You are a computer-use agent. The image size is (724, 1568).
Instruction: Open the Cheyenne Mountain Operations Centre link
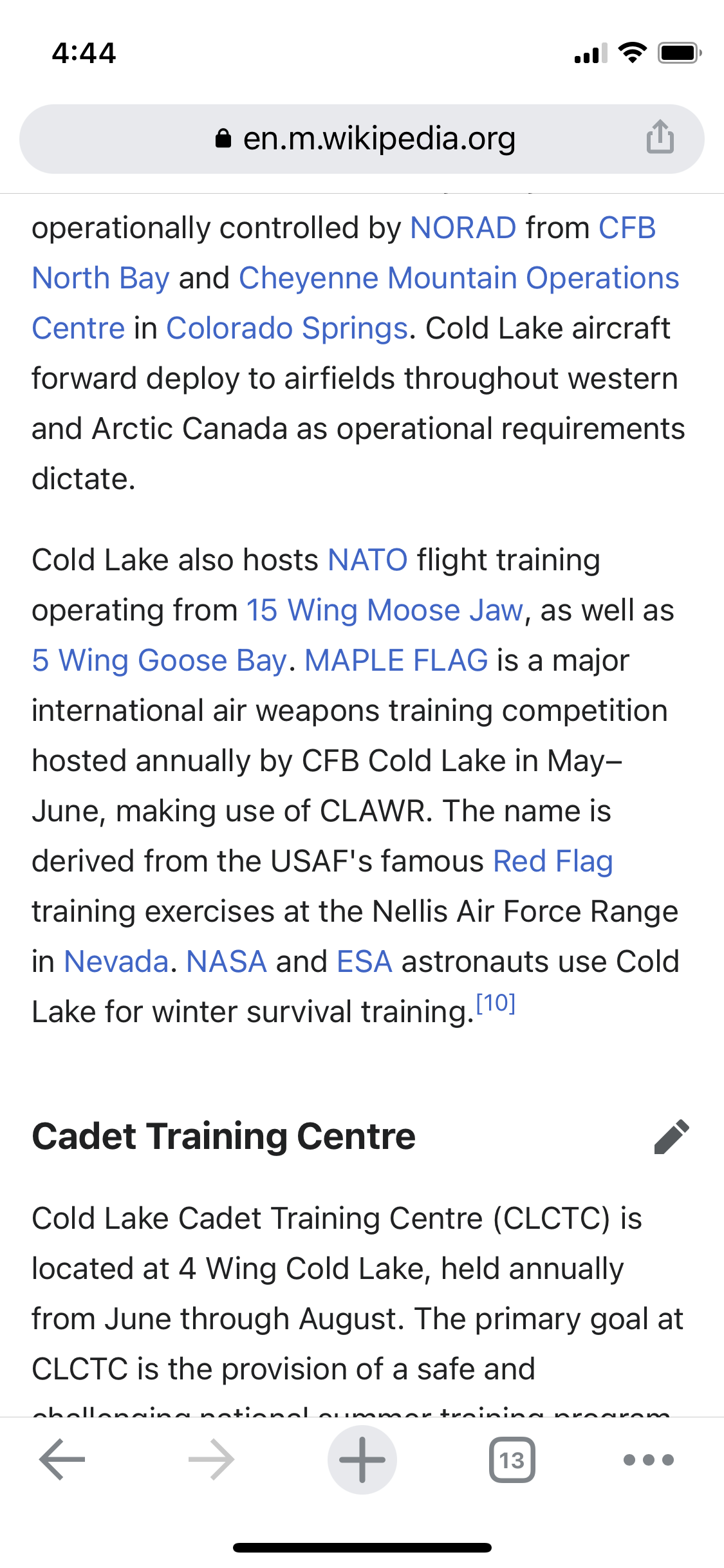click(x=458, y=278)
